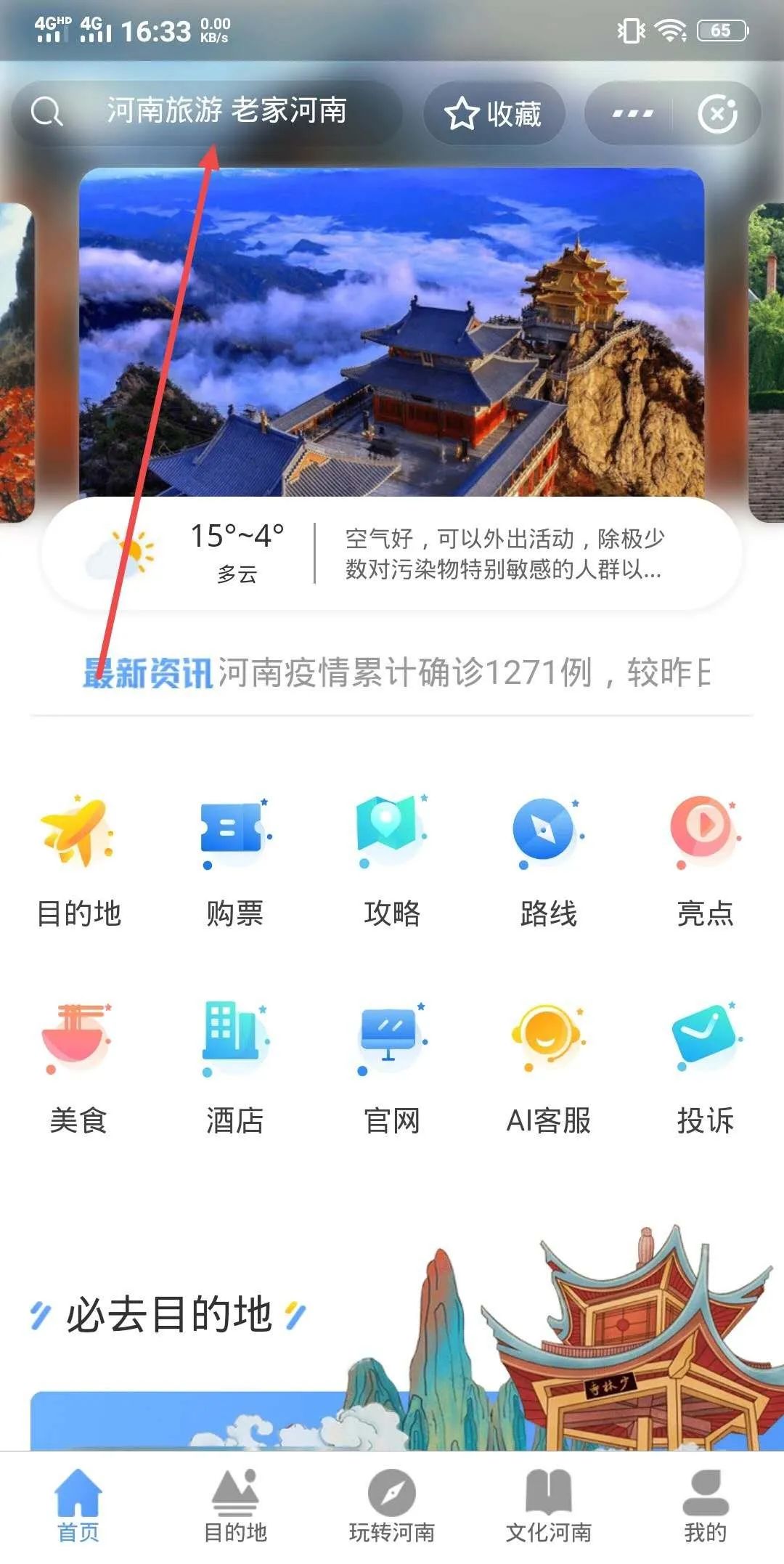Visit the 官网 official site
784x1564 pixels.
click(x=391, y=1069)
